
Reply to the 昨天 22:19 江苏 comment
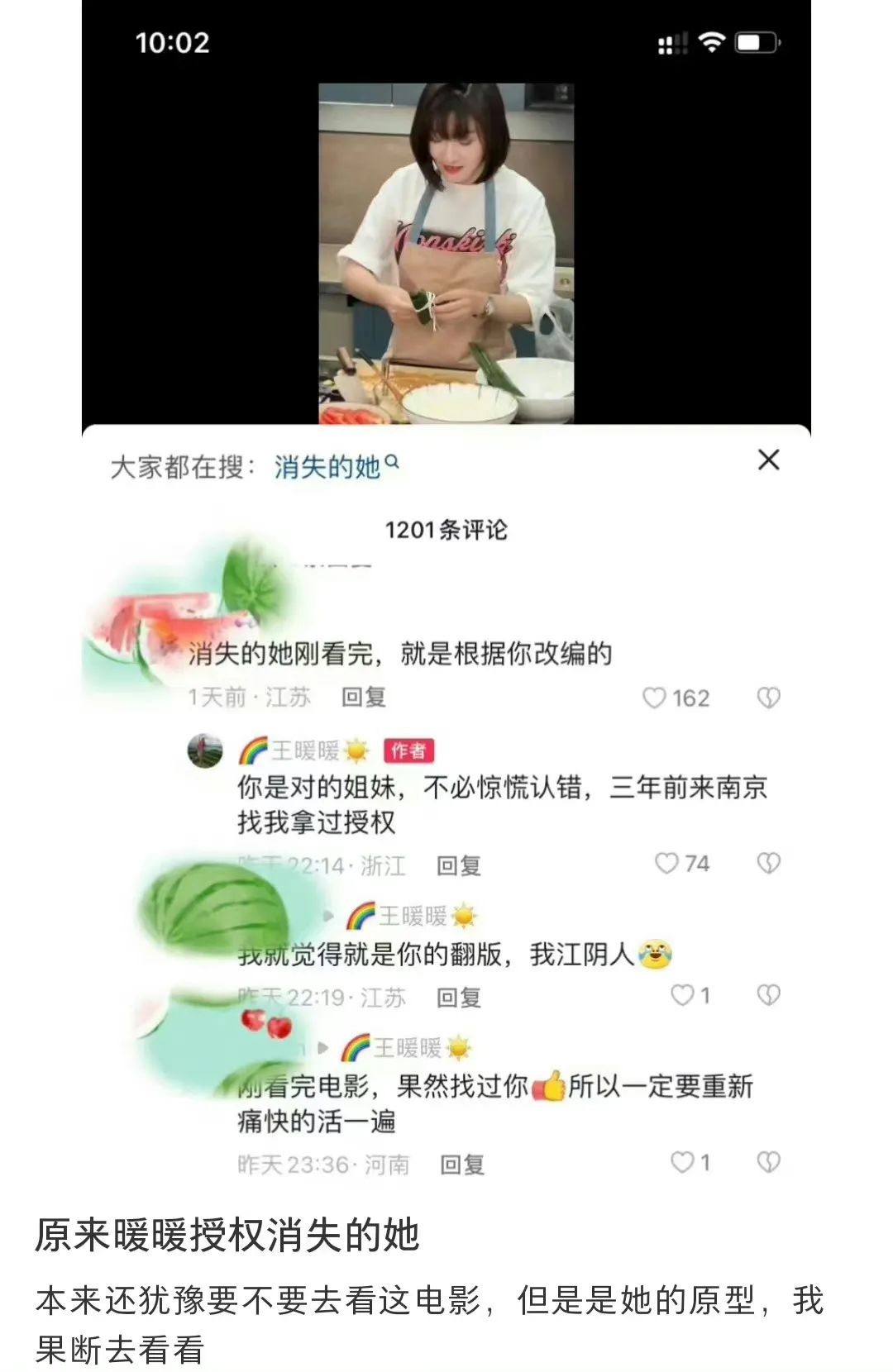(459, 998)
